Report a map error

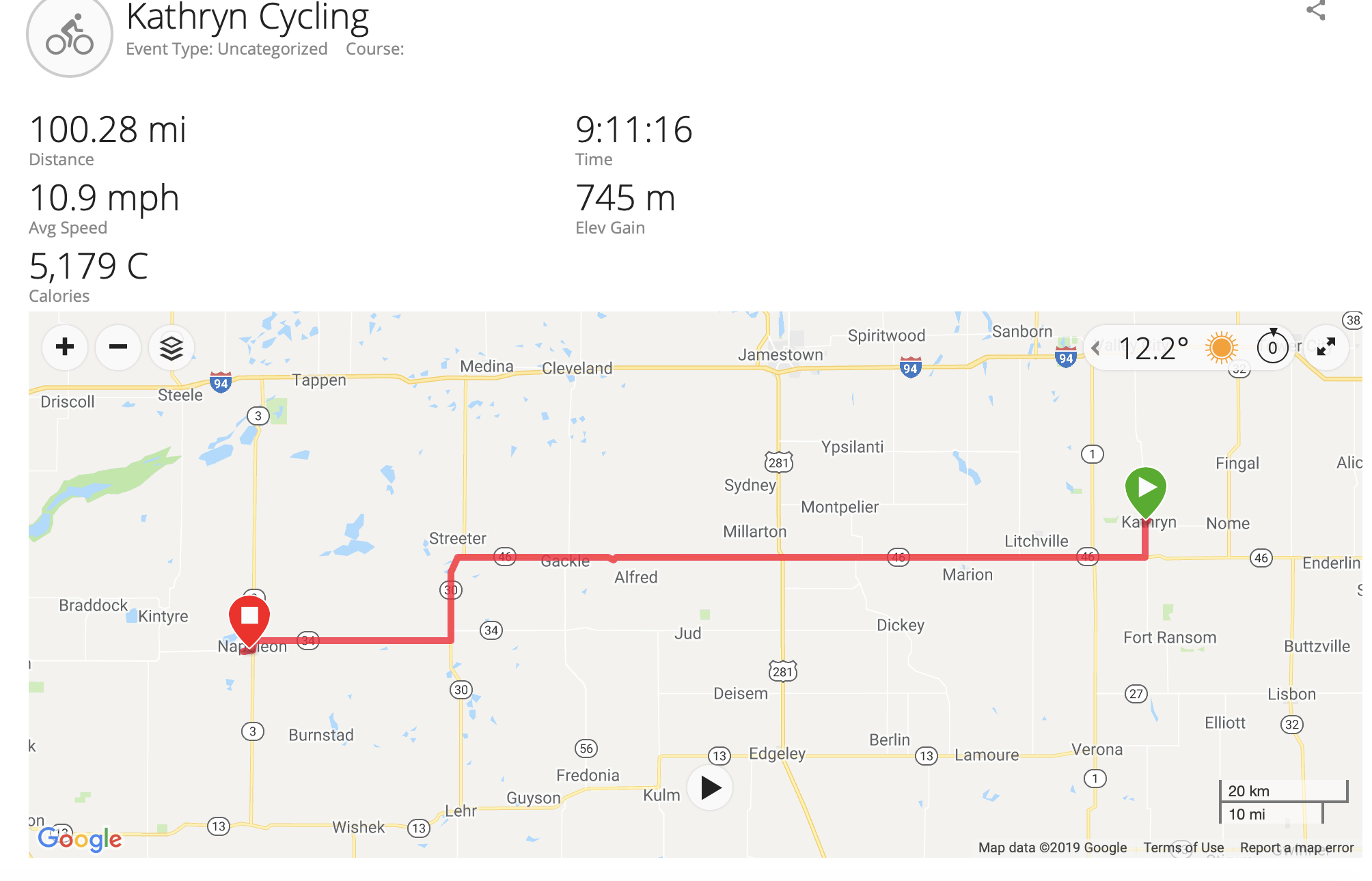coord(1296,848)
